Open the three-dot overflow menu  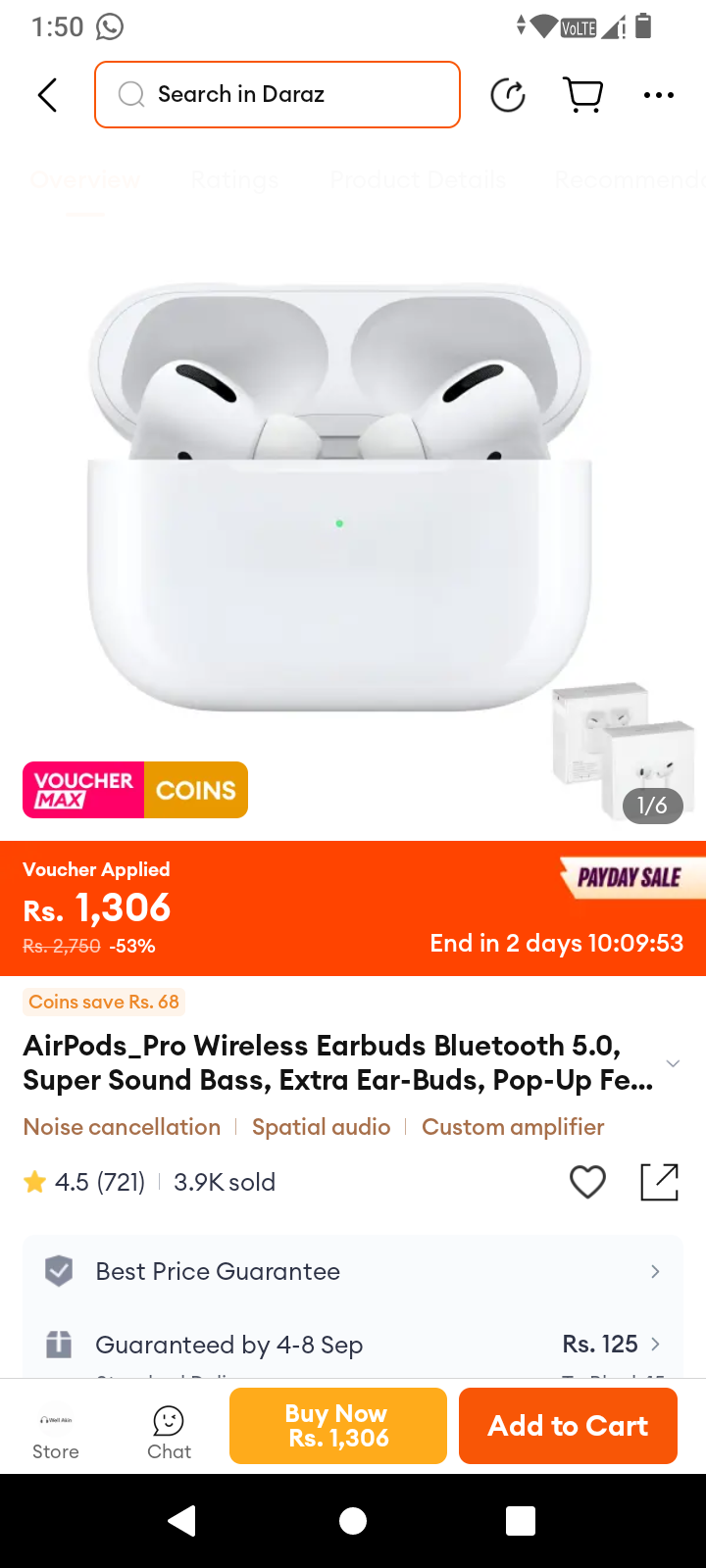point(658,95)
